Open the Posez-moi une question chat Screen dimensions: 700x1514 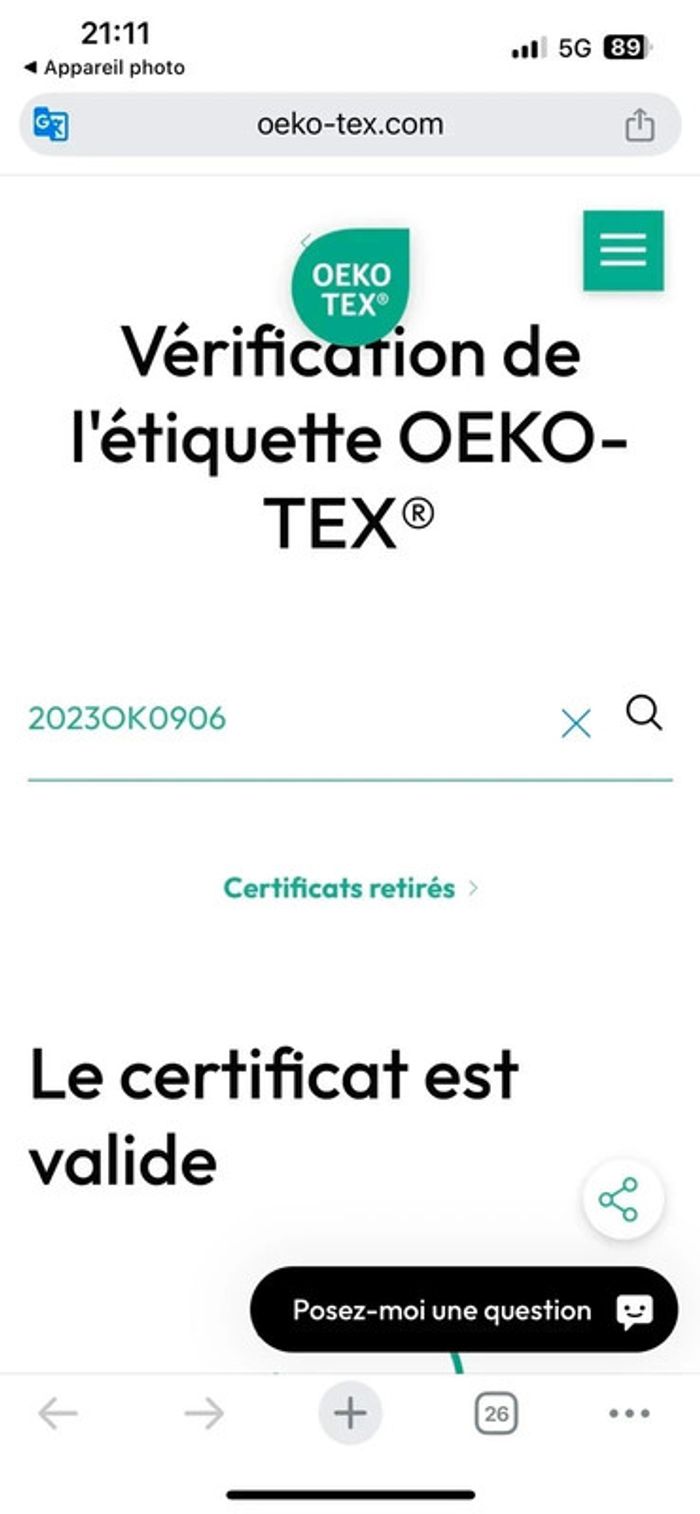coord(463,1310)
